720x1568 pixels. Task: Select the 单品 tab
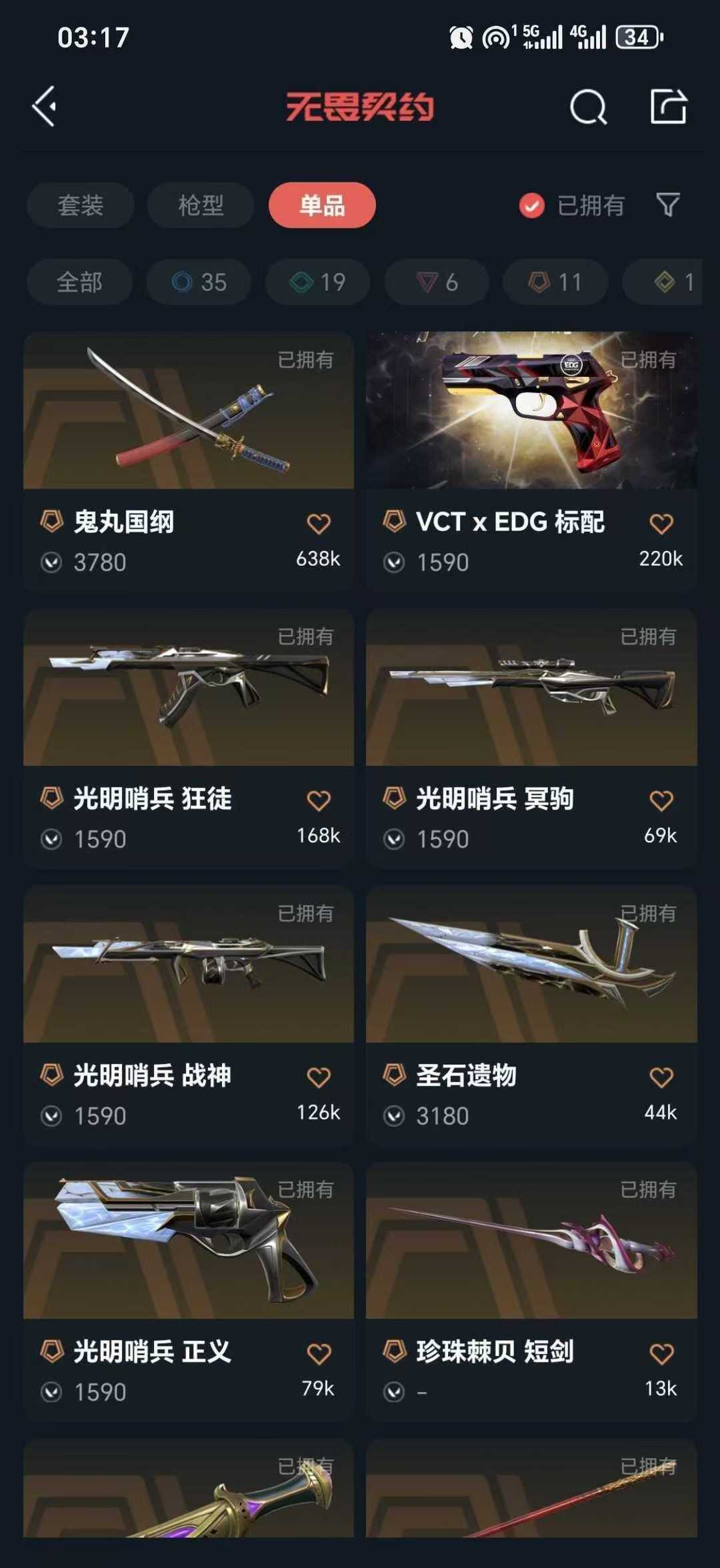pyautogui.click(x=321, y=205)
